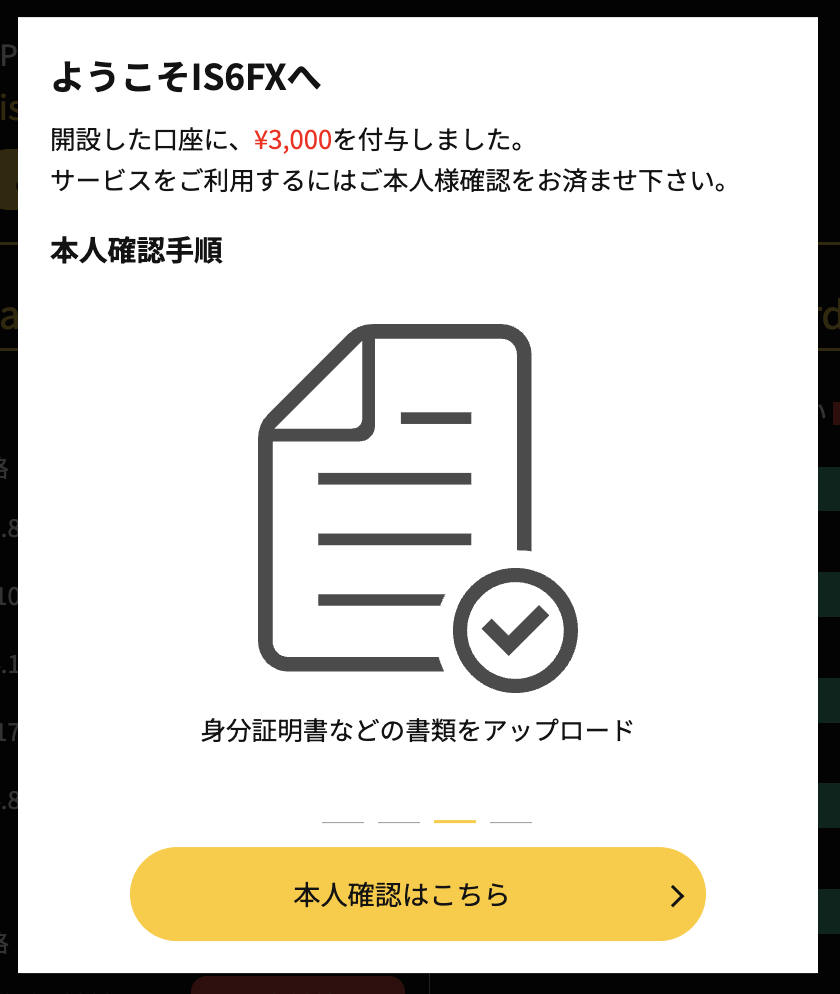Select the second page indicator dash

coord(399,821)
